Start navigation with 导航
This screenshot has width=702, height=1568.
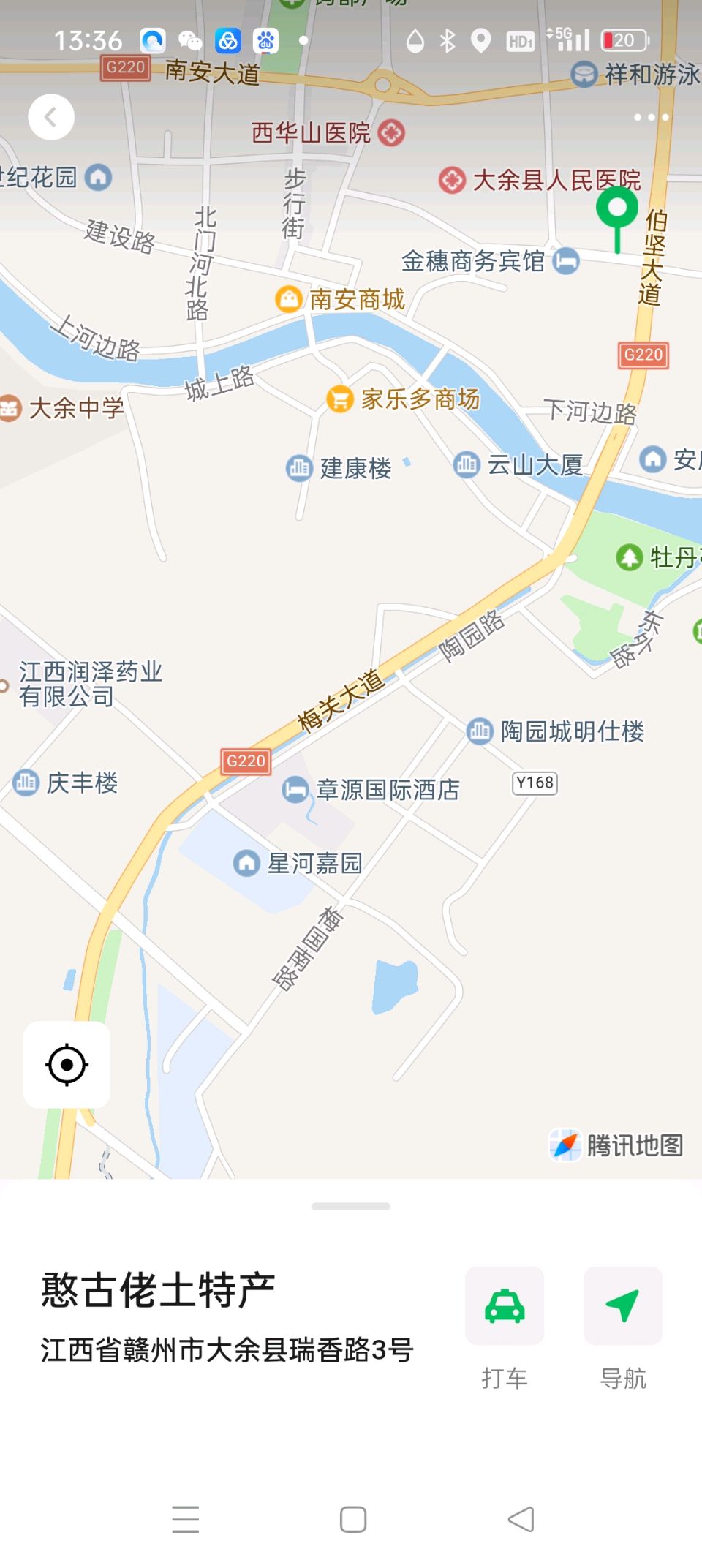coord(622,1306)
